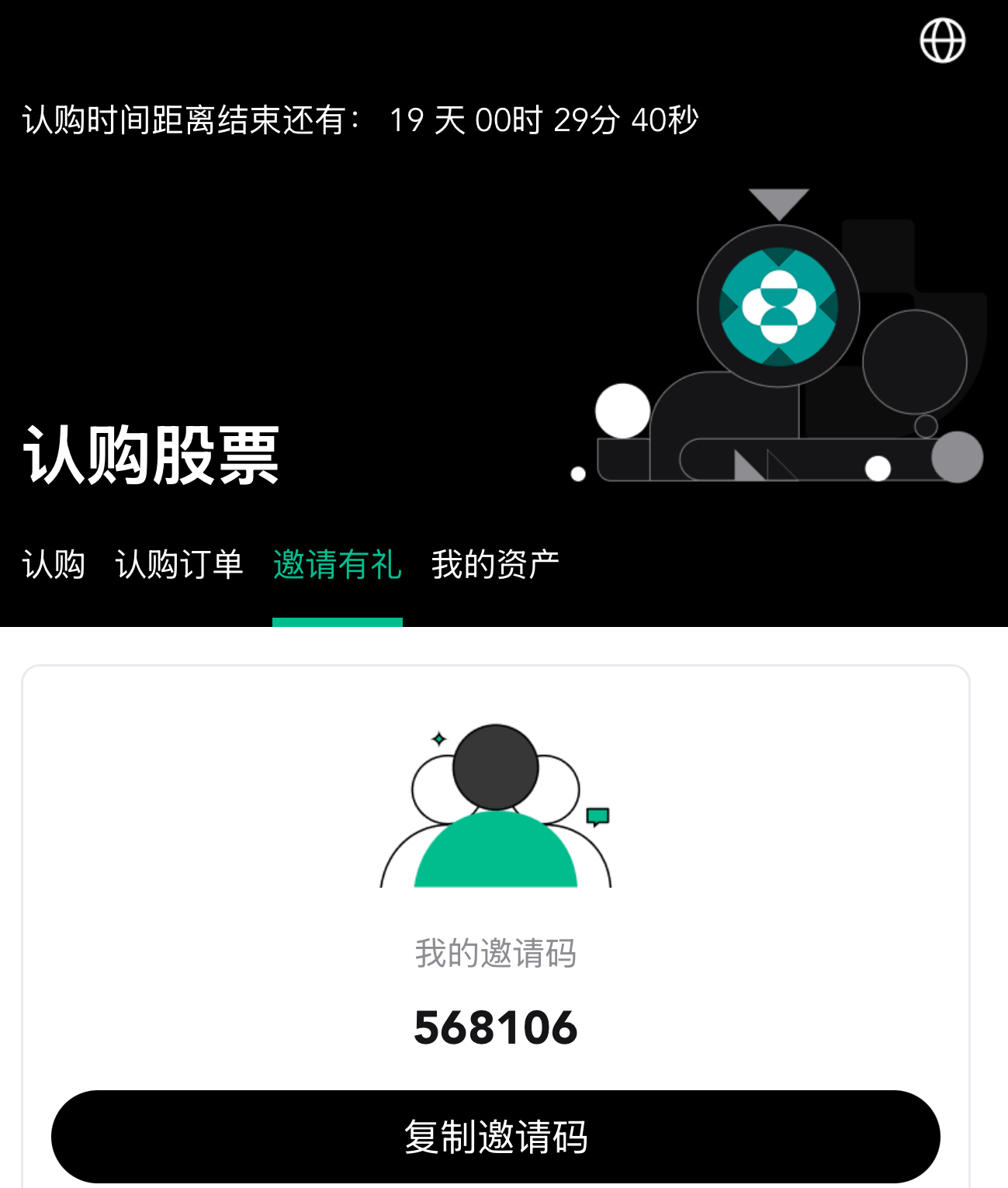Go to the 我的资产 tab
The height and width of the screenshot is (1188, 1008).
(x=495, y=564)
